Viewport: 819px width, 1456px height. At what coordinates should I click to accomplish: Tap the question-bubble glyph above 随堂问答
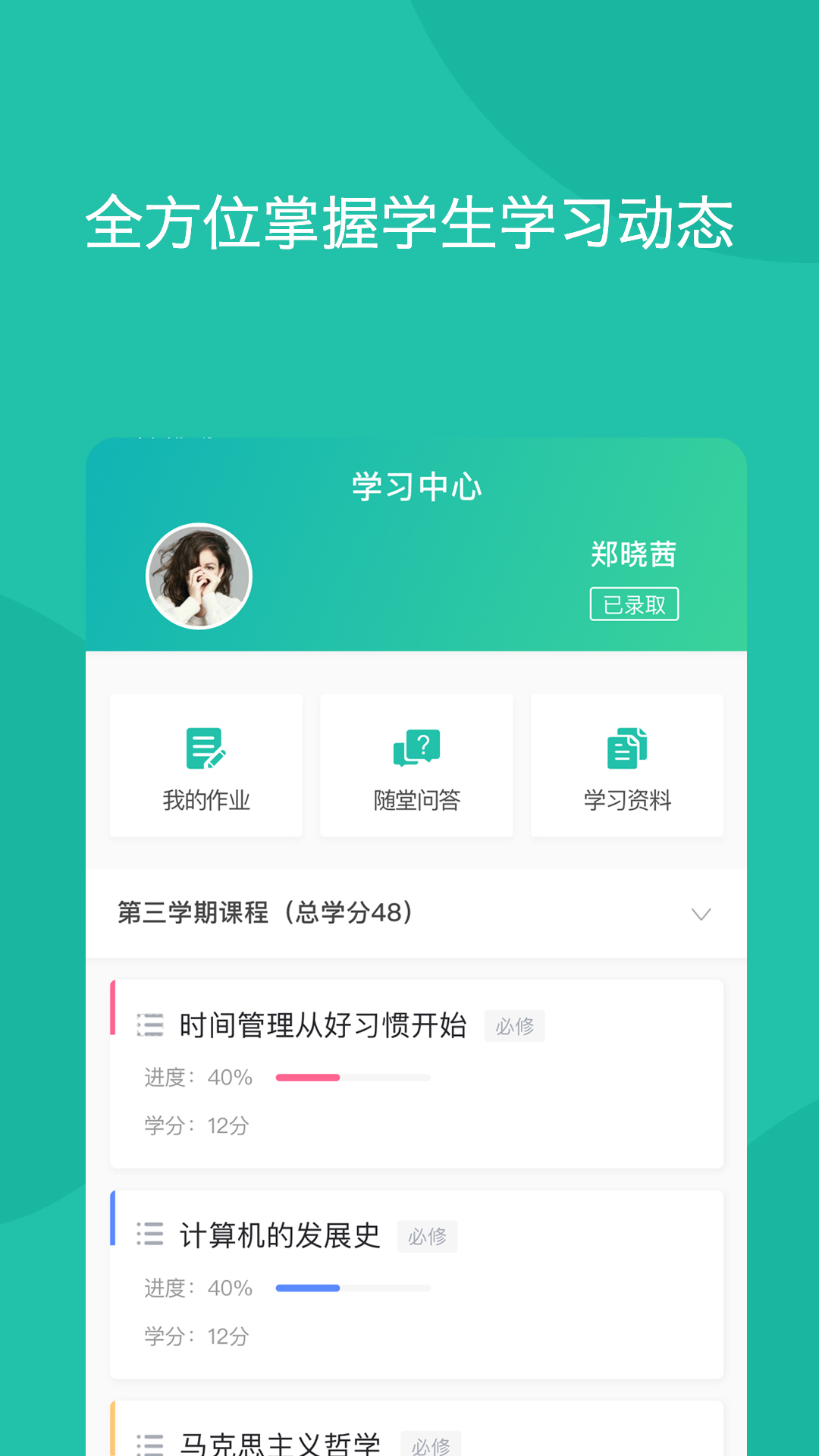coord(416,747)
